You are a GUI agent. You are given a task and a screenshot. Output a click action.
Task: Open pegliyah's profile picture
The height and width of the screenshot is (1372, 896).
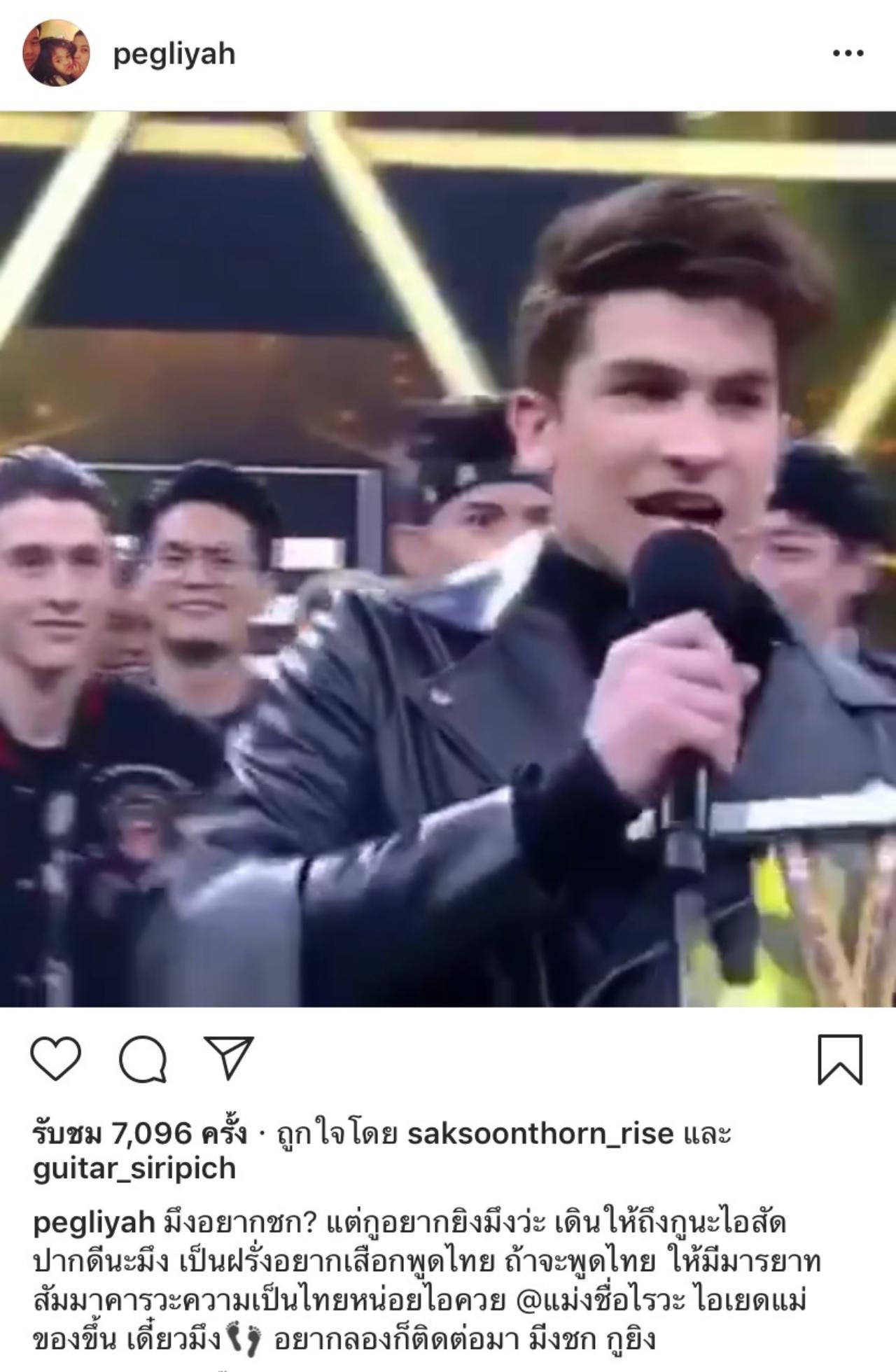click(x=56, y=53)
